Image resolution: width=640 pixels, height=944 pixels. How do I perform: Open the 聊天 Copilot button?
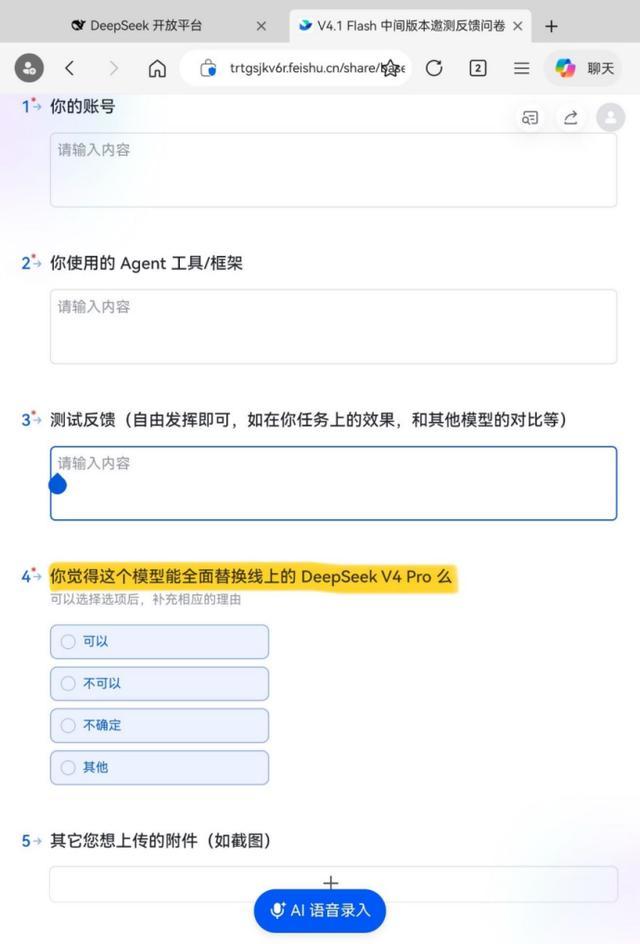tap(585, 68)
